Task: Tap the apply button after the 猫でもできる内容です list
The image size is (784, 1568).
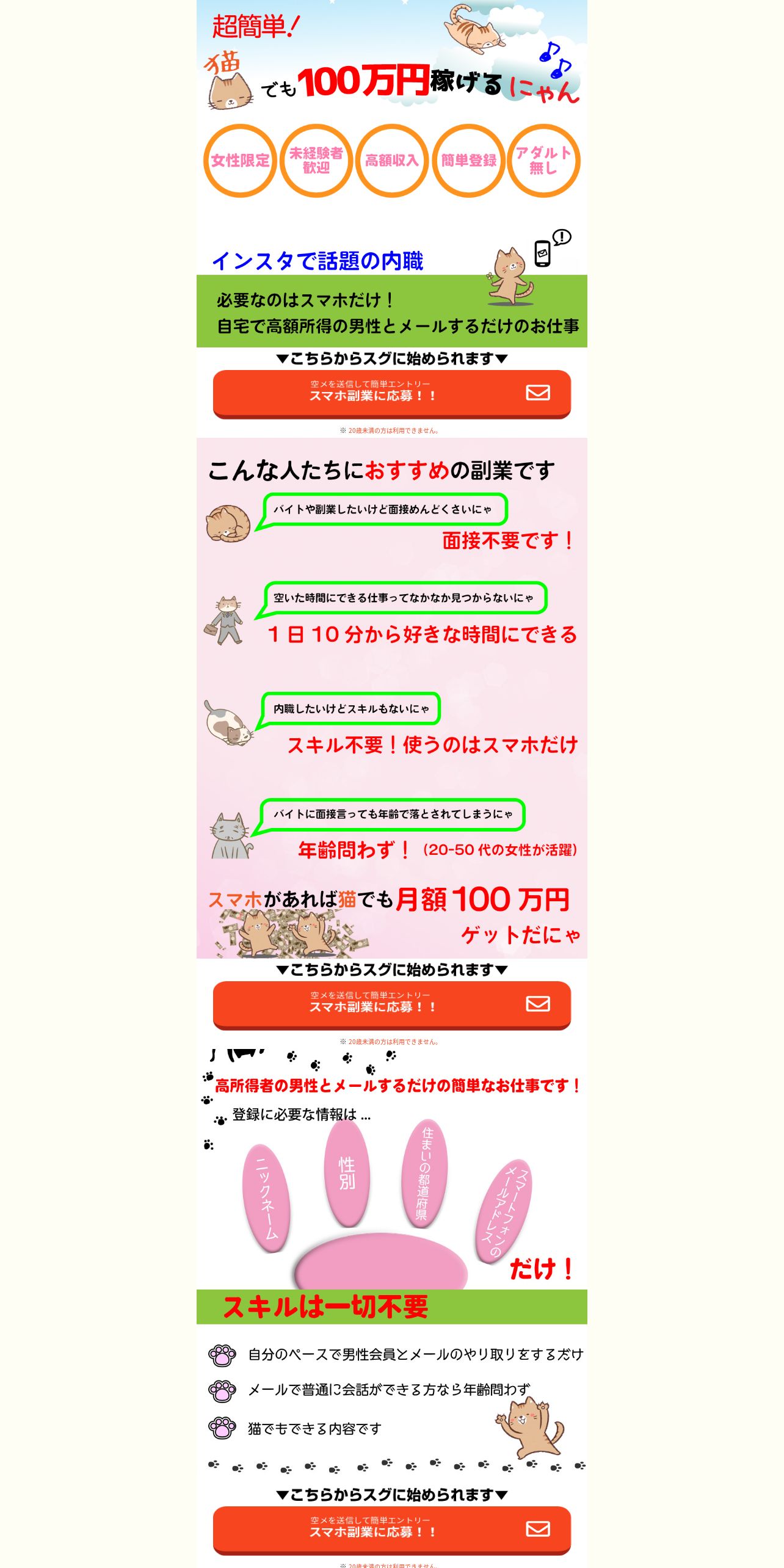Action: tap(391, 1530)
